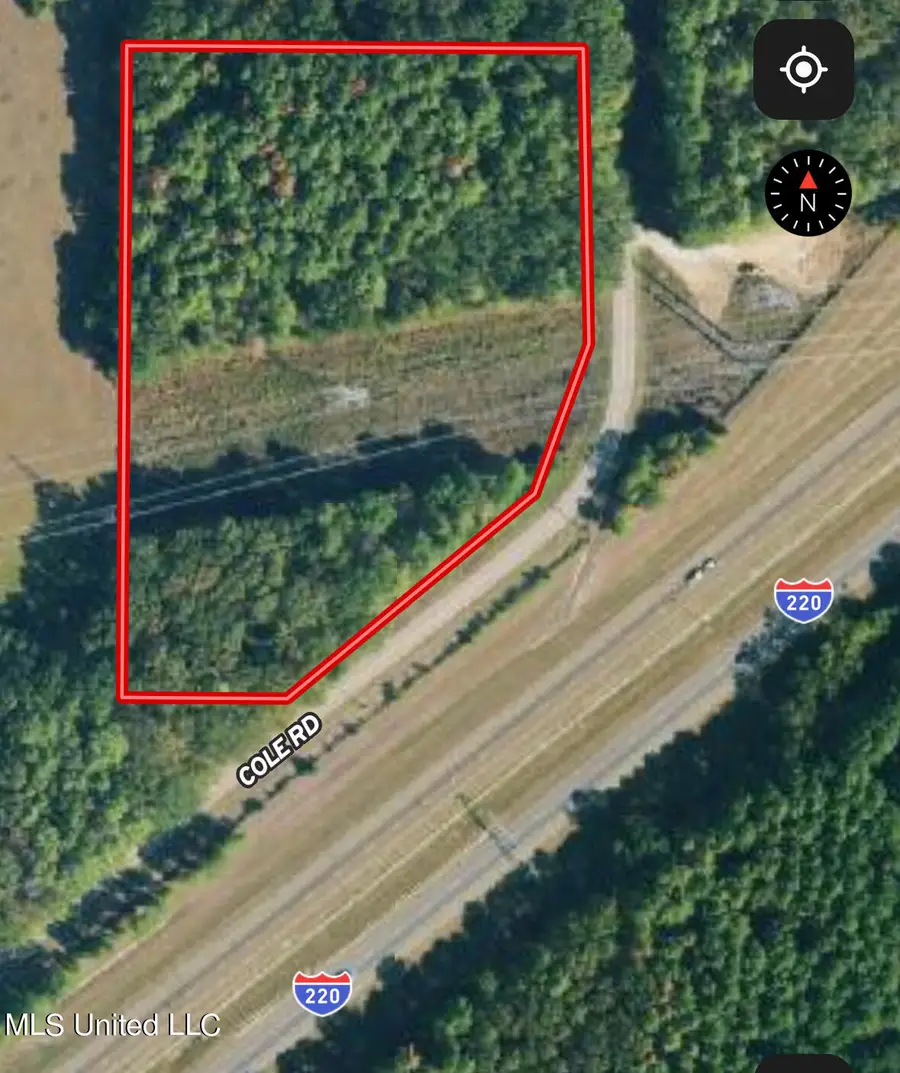
Task: Center map on current location
Action: [x=803, y=70]
